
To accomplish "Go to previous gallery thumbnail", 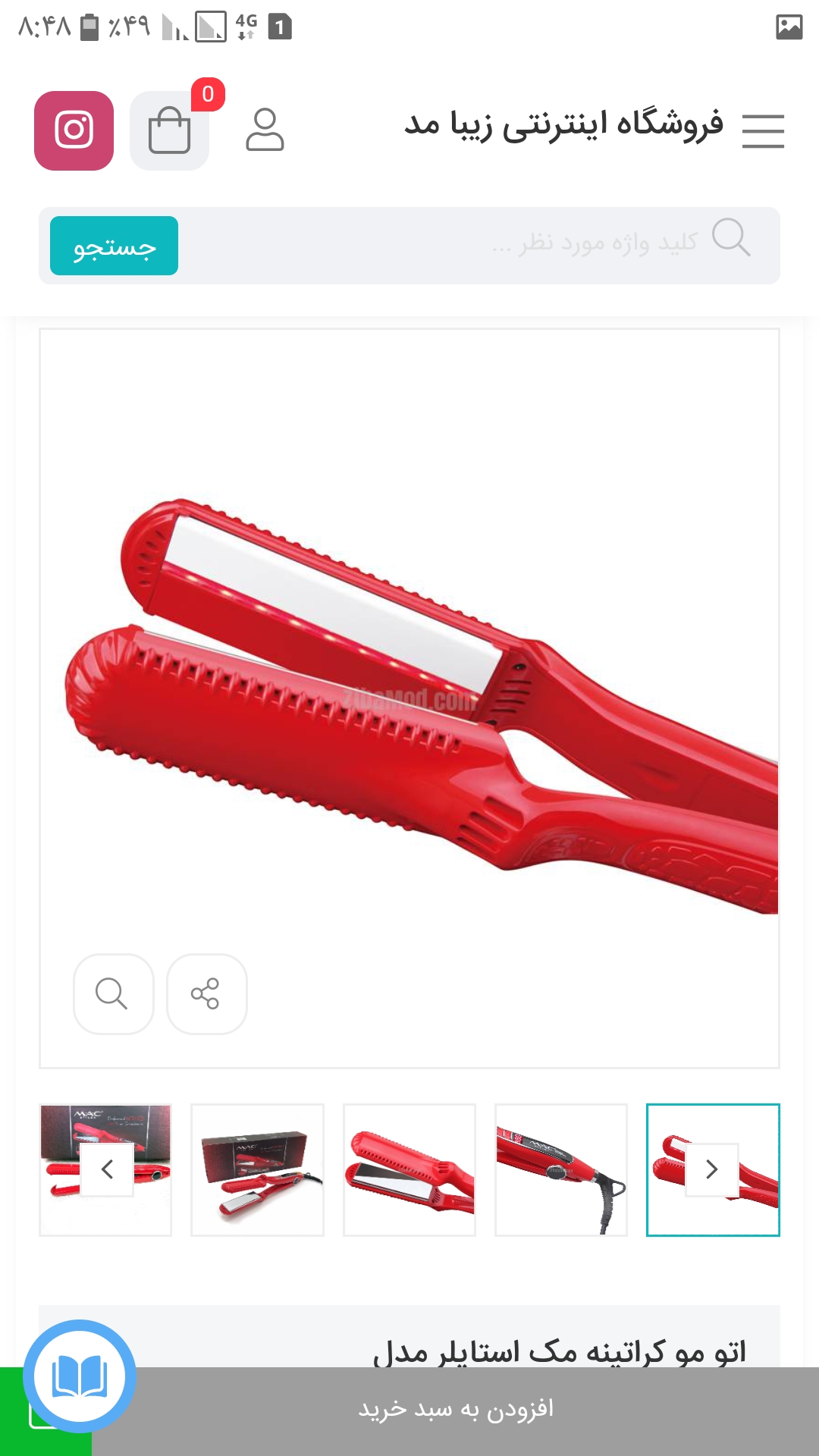I will (x=108, y=1169).
